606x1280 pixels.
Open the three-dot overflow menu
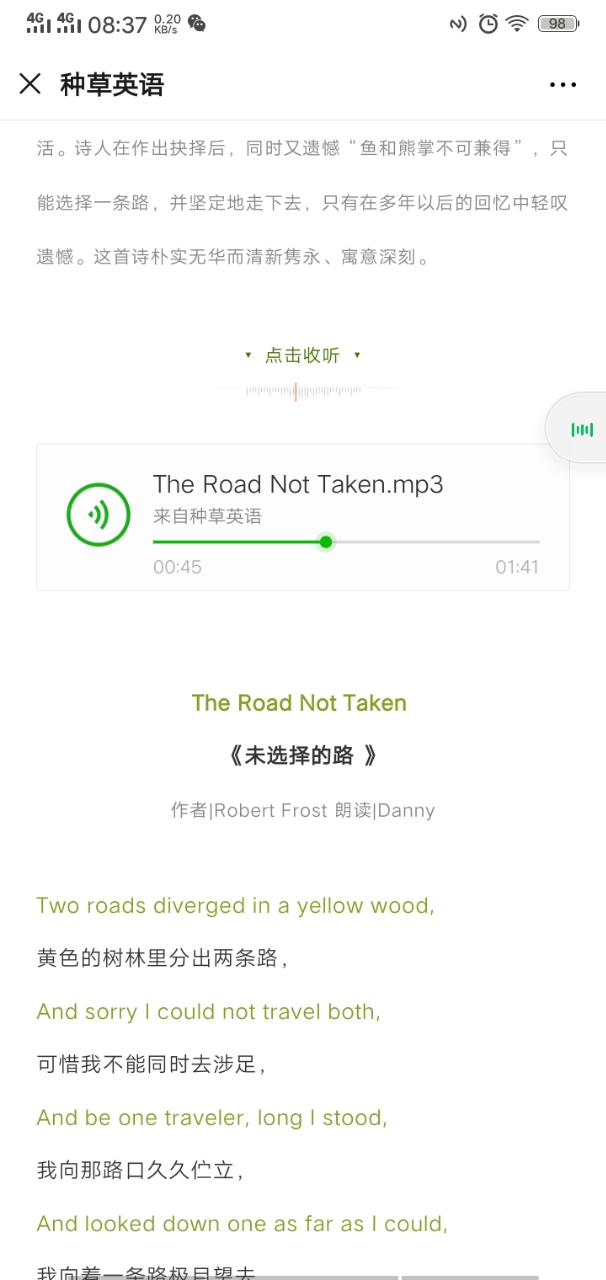(x=563, y=85)
